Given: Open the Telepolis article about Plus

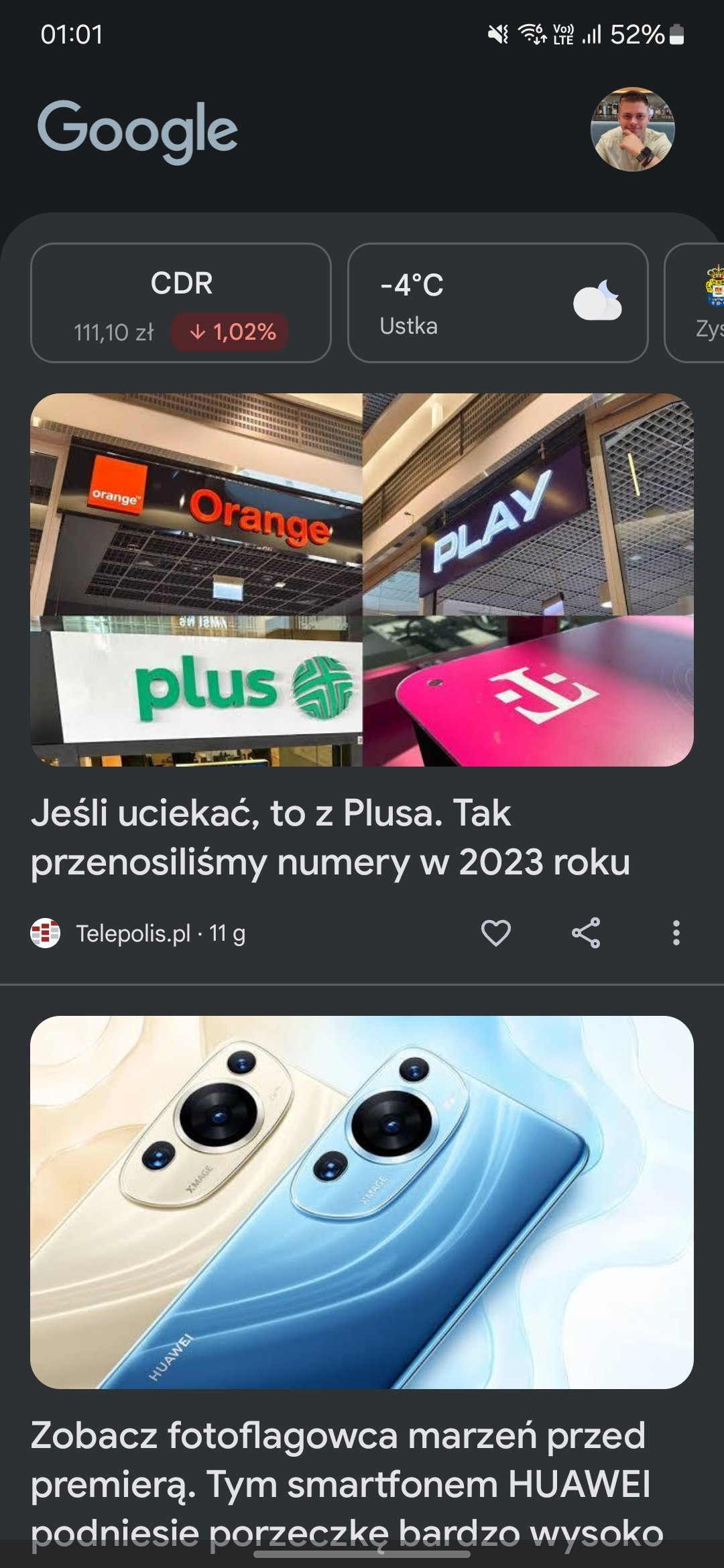Looking at the screenshot, I should pyautogui.click(x=330, y=837).
